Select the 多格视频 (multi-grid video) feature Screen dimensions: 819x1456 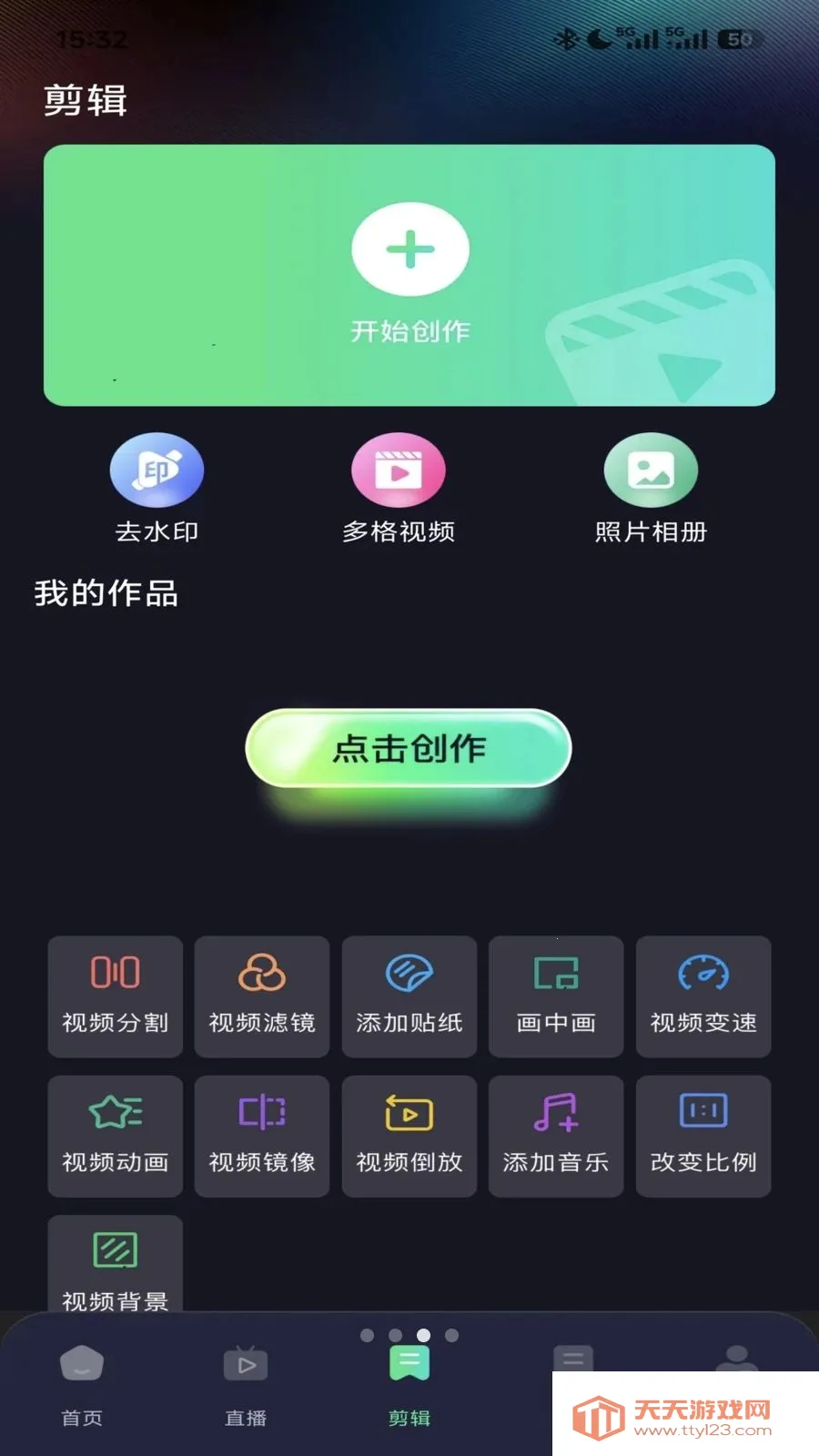point(397,487)
